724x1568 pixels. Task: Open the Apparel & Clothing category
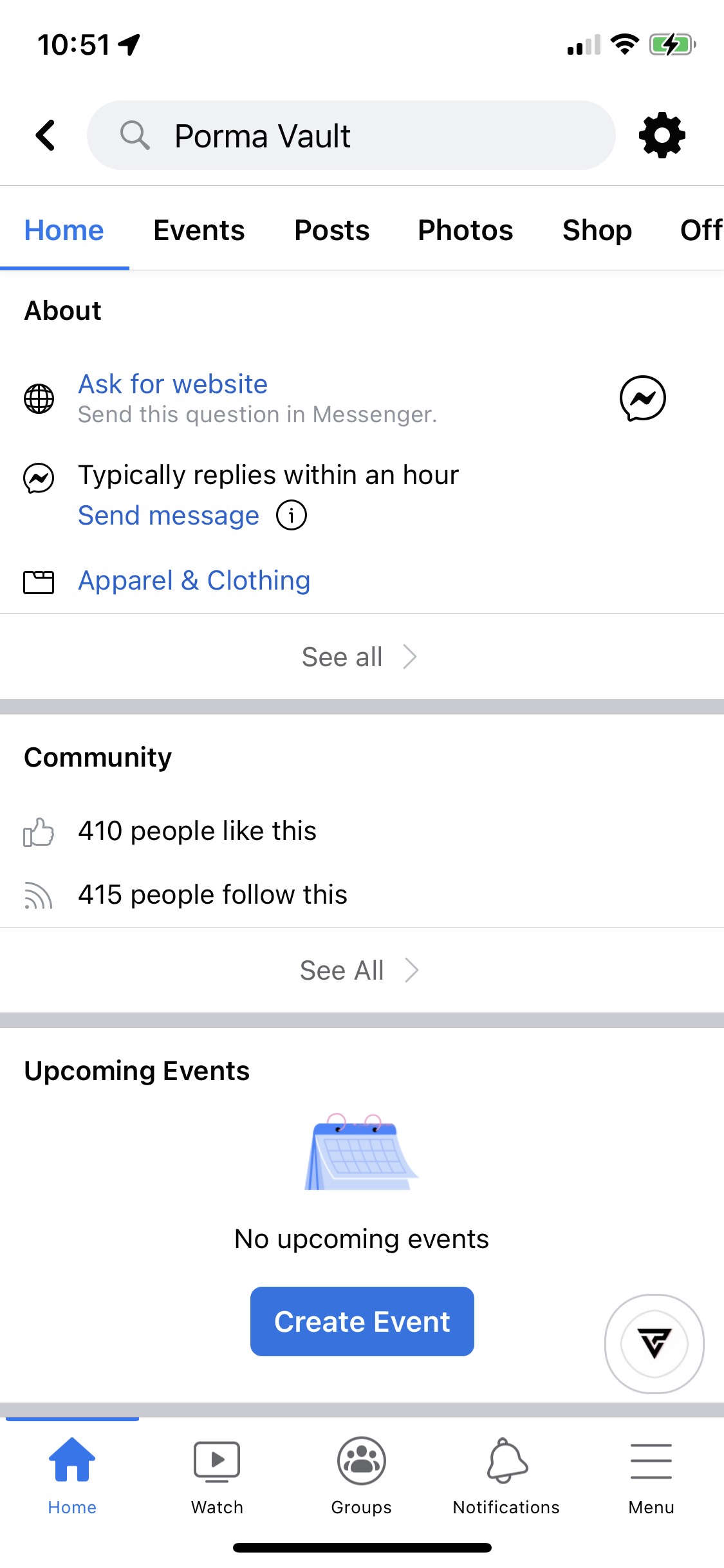(194, 581)
